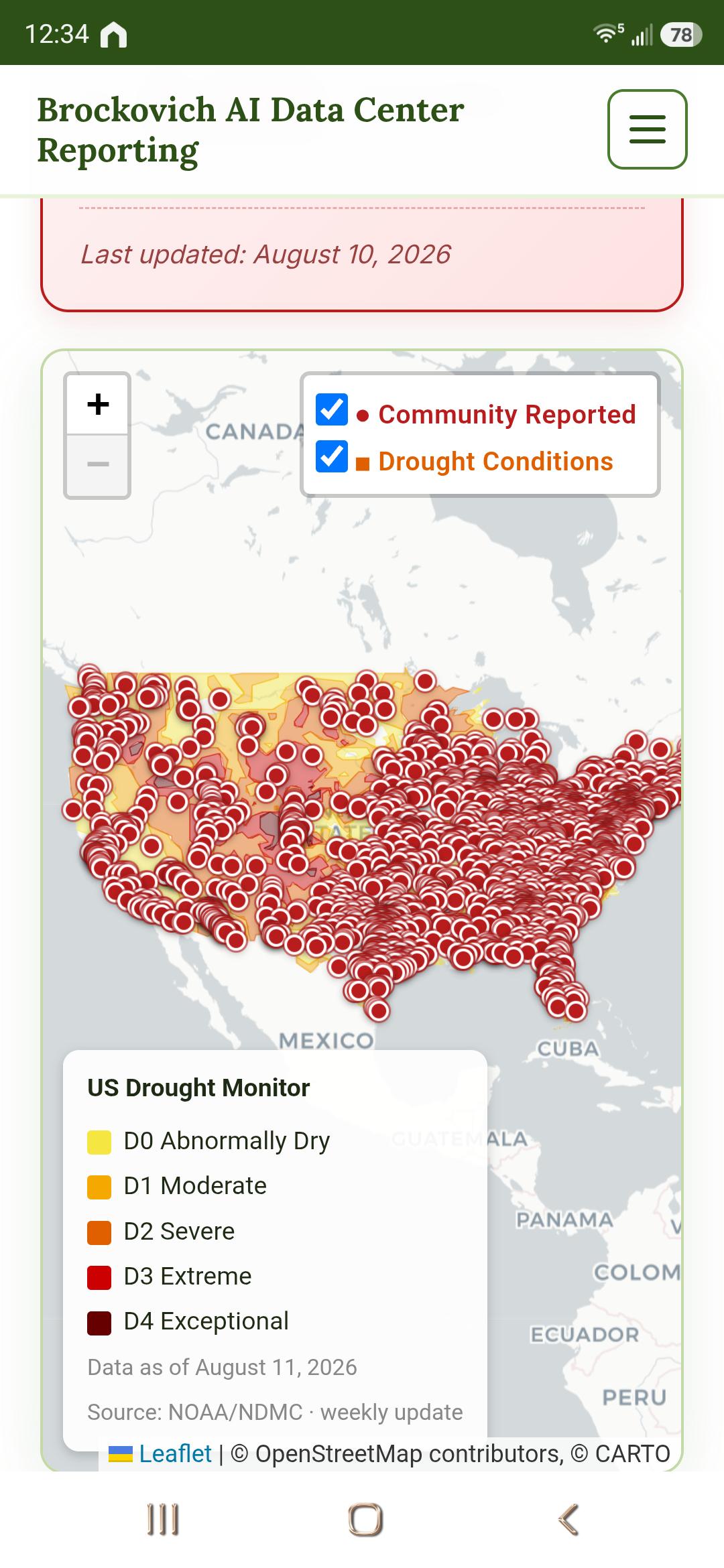Go to the home screen

(x=365, y=1519)
